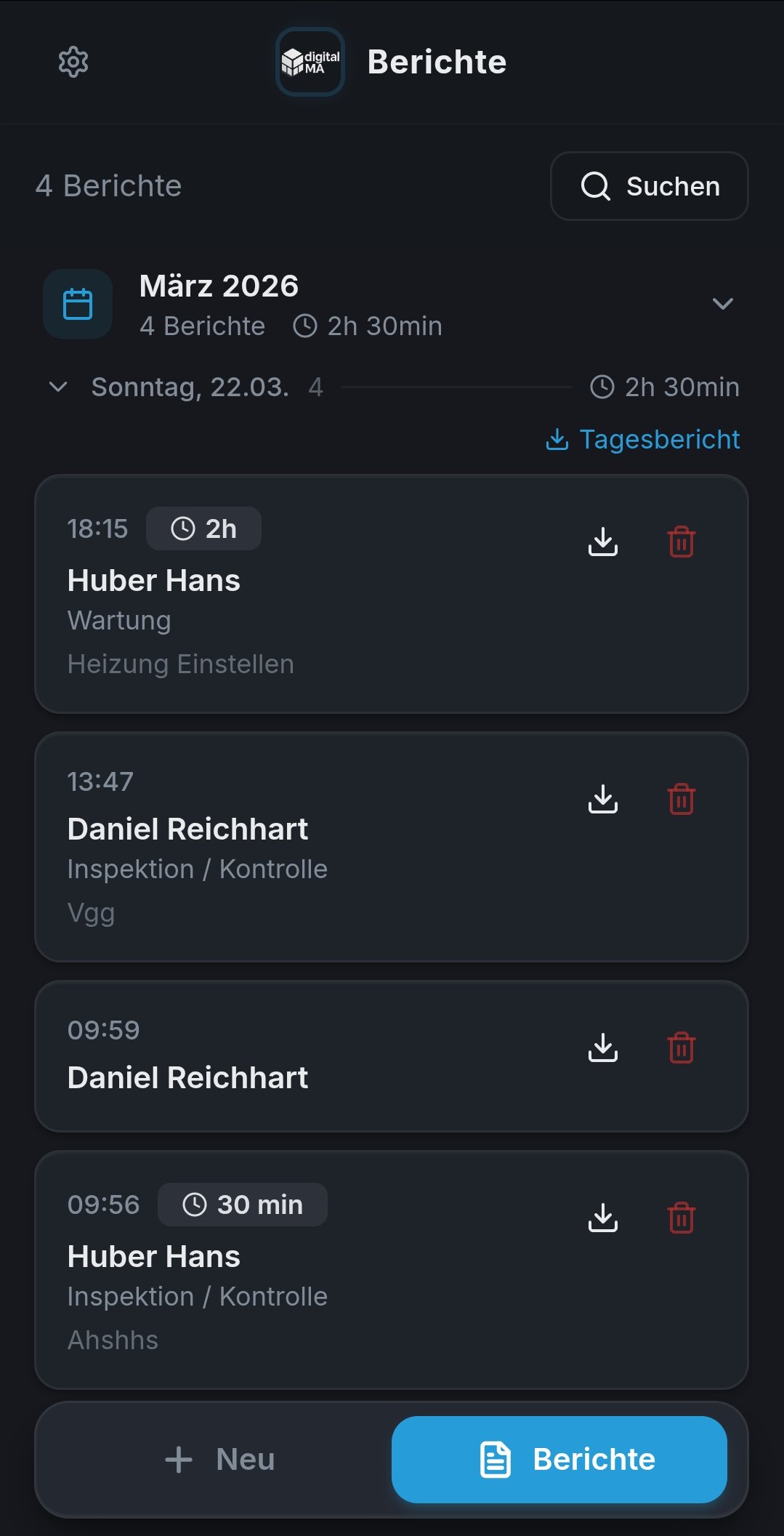Delete the 18:15 Wartung report

[x=681, y=541]
